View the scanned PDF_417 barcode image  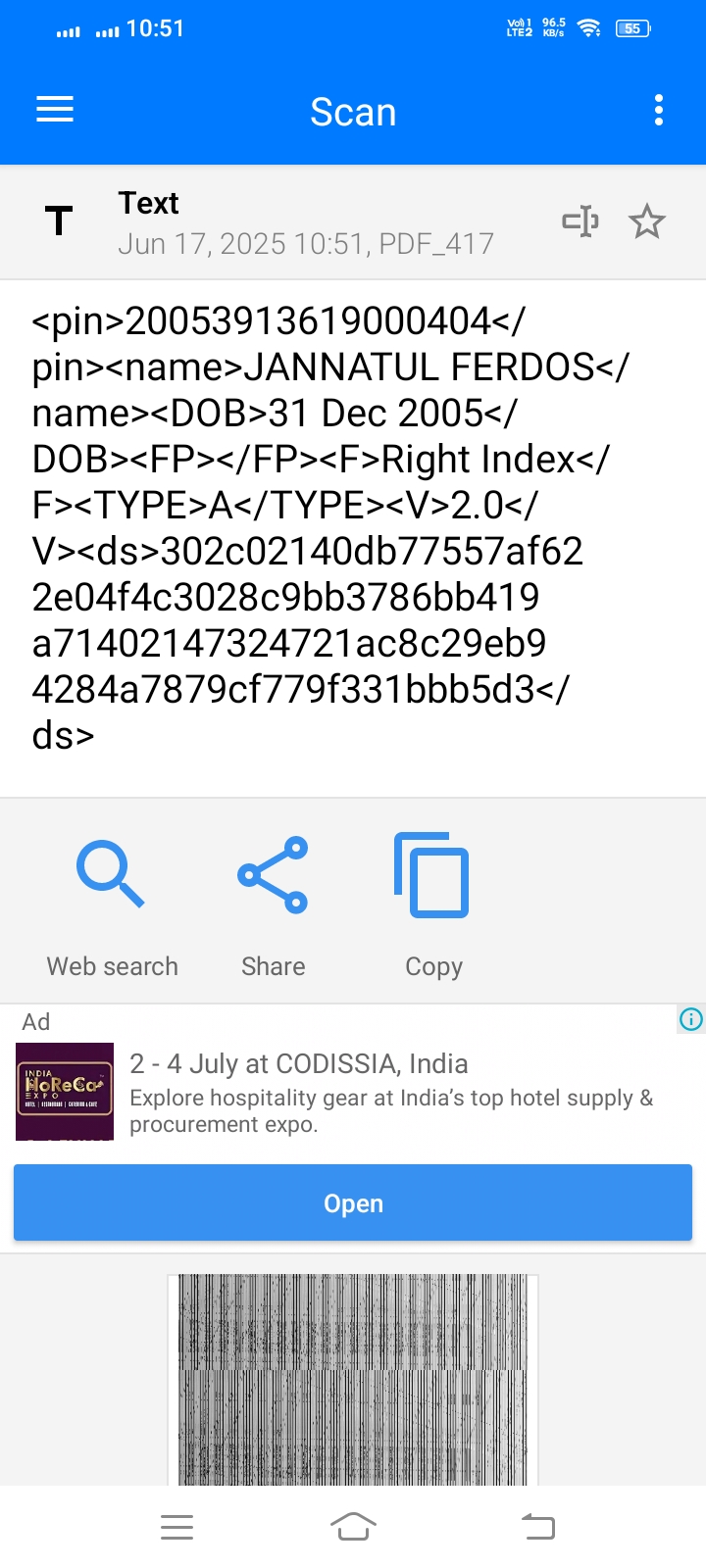[353, 1379]
